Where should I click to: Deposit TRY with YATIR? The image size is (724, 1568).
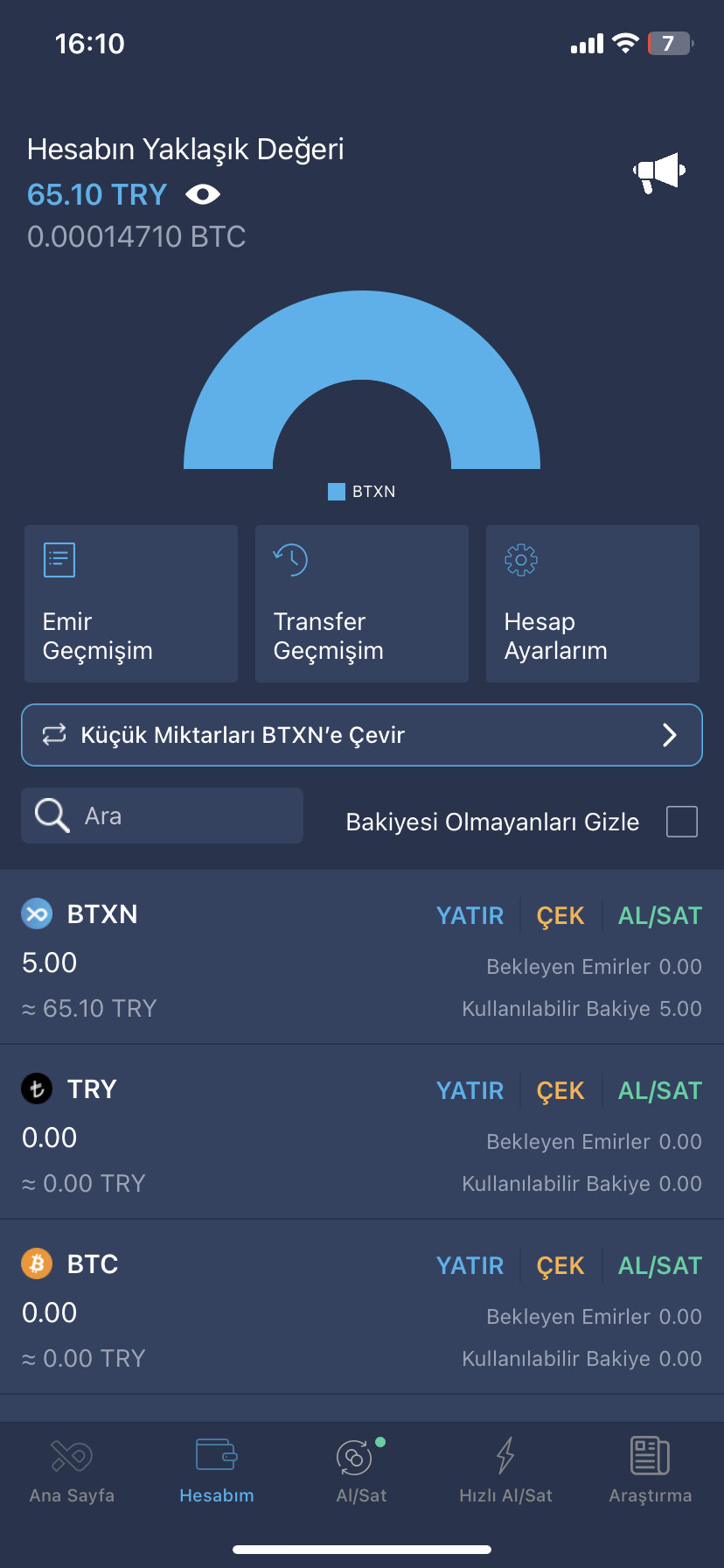coord(470,1090)
